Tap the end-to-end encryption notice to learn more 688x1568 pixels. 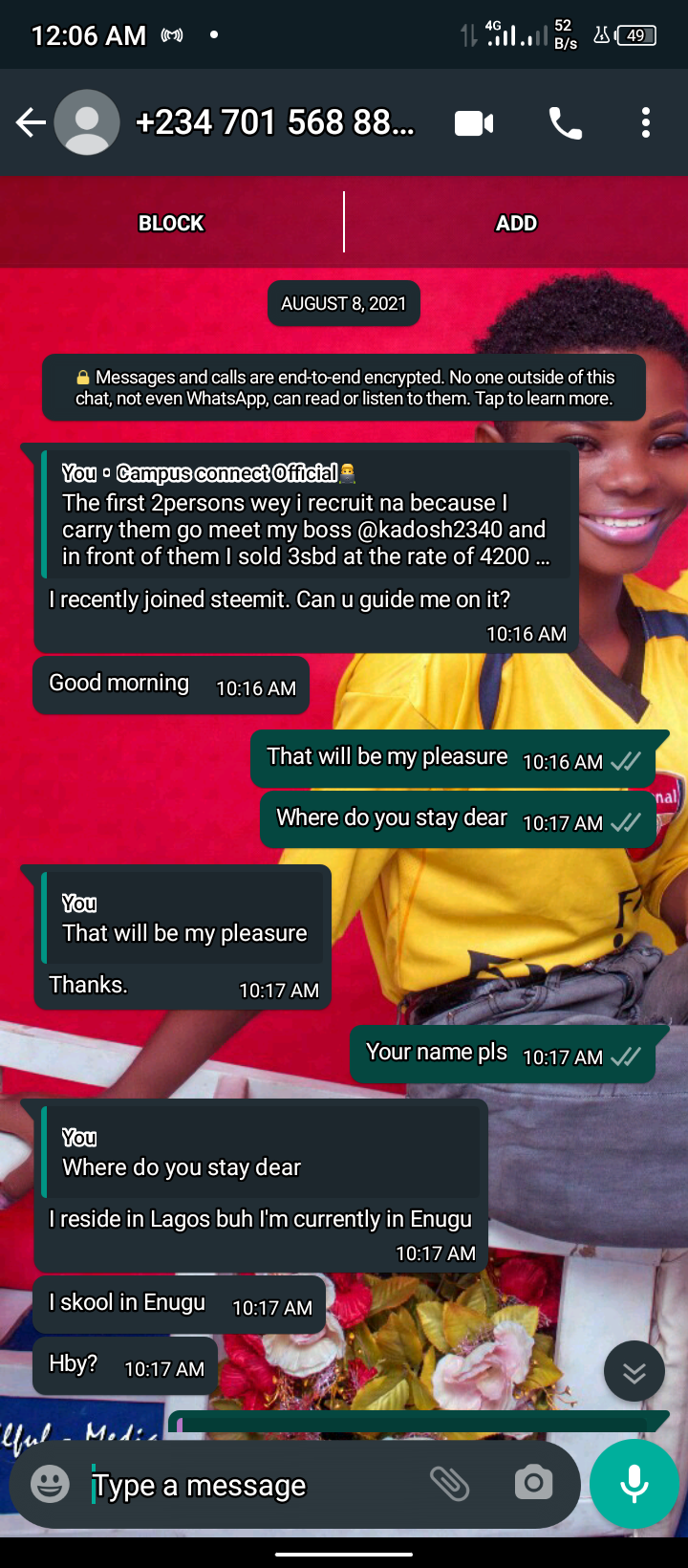[x=344, y=387]
